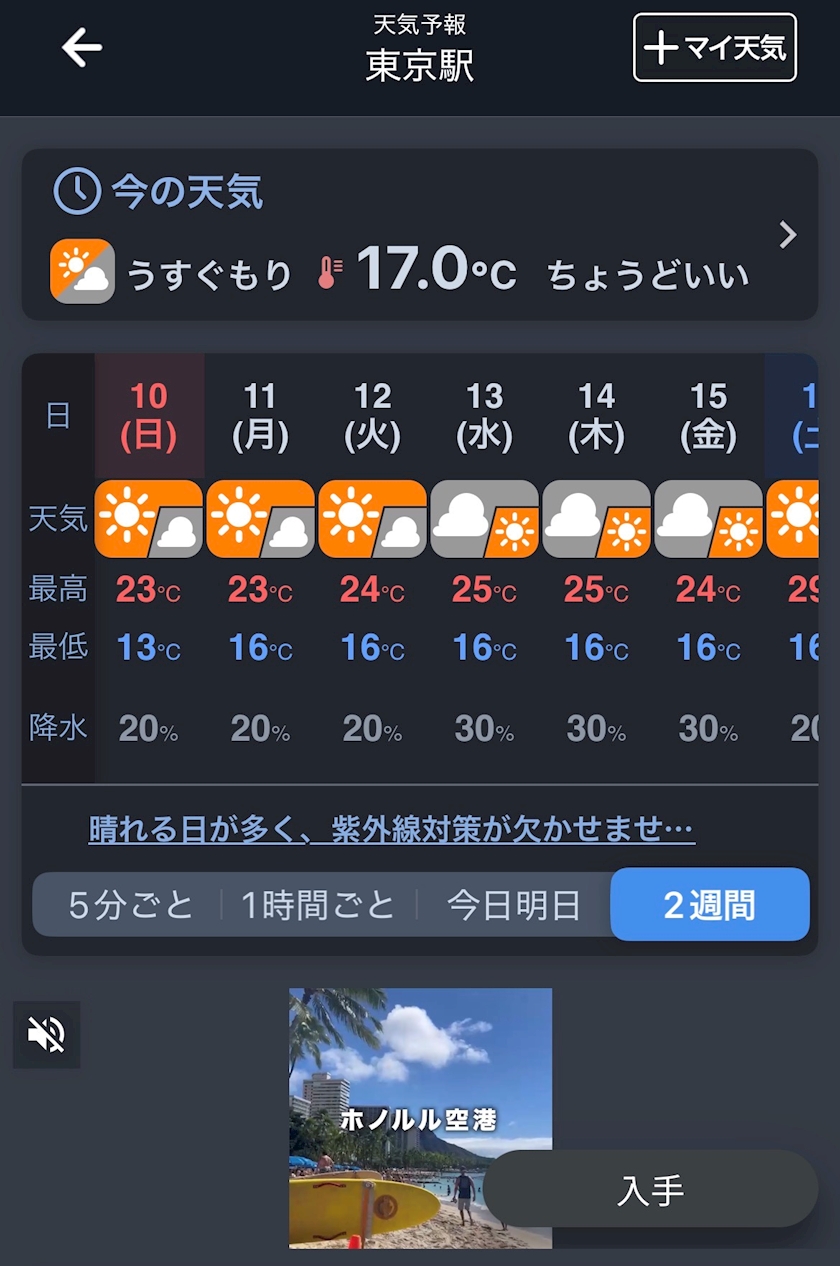Open the 晴れる日が多く forecast comment link

pos(391,828)
